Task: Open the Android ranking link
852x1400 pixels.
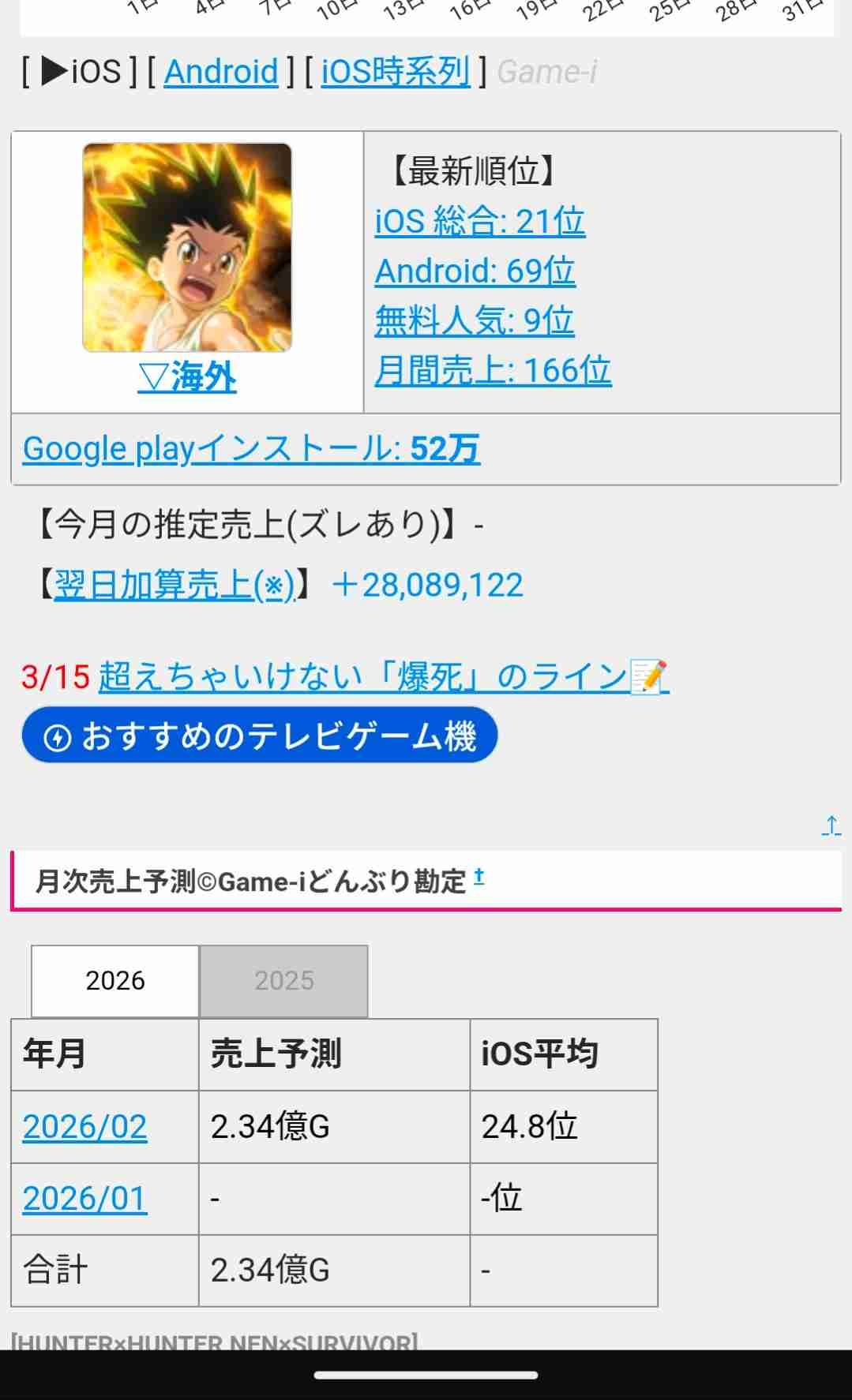Action: (220, 72)
